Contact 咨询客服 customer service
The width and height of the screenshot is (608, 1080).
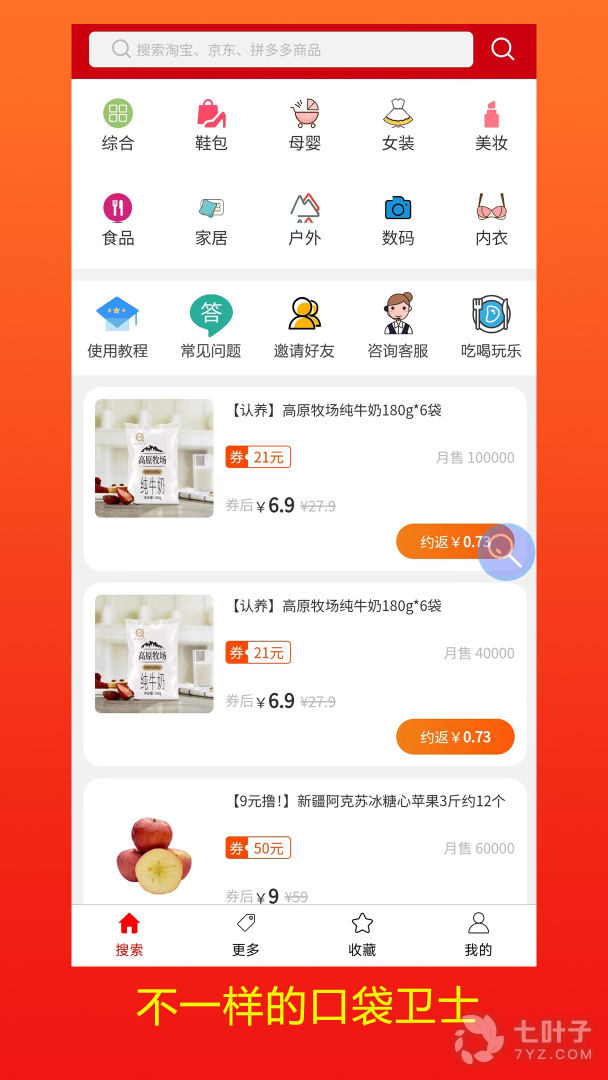coord(398,328)
